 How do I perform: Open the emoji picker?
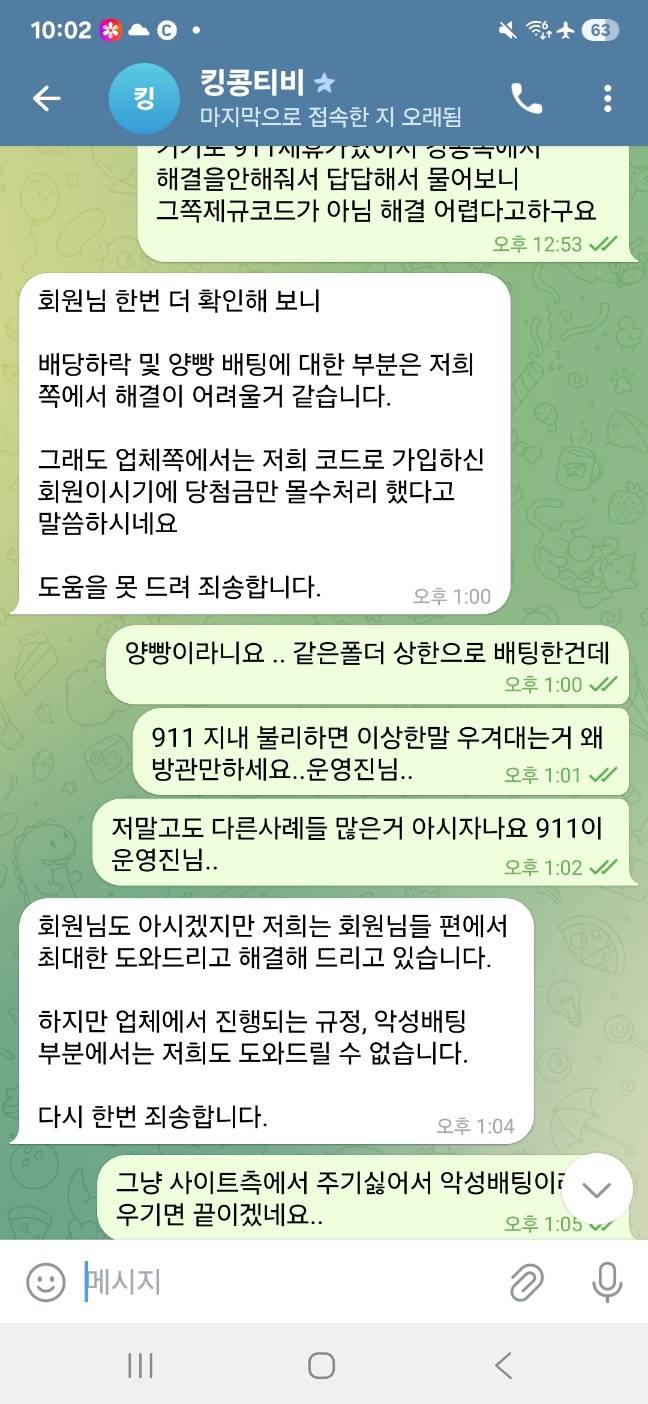pyautogui.click(x=45, y=1282)
